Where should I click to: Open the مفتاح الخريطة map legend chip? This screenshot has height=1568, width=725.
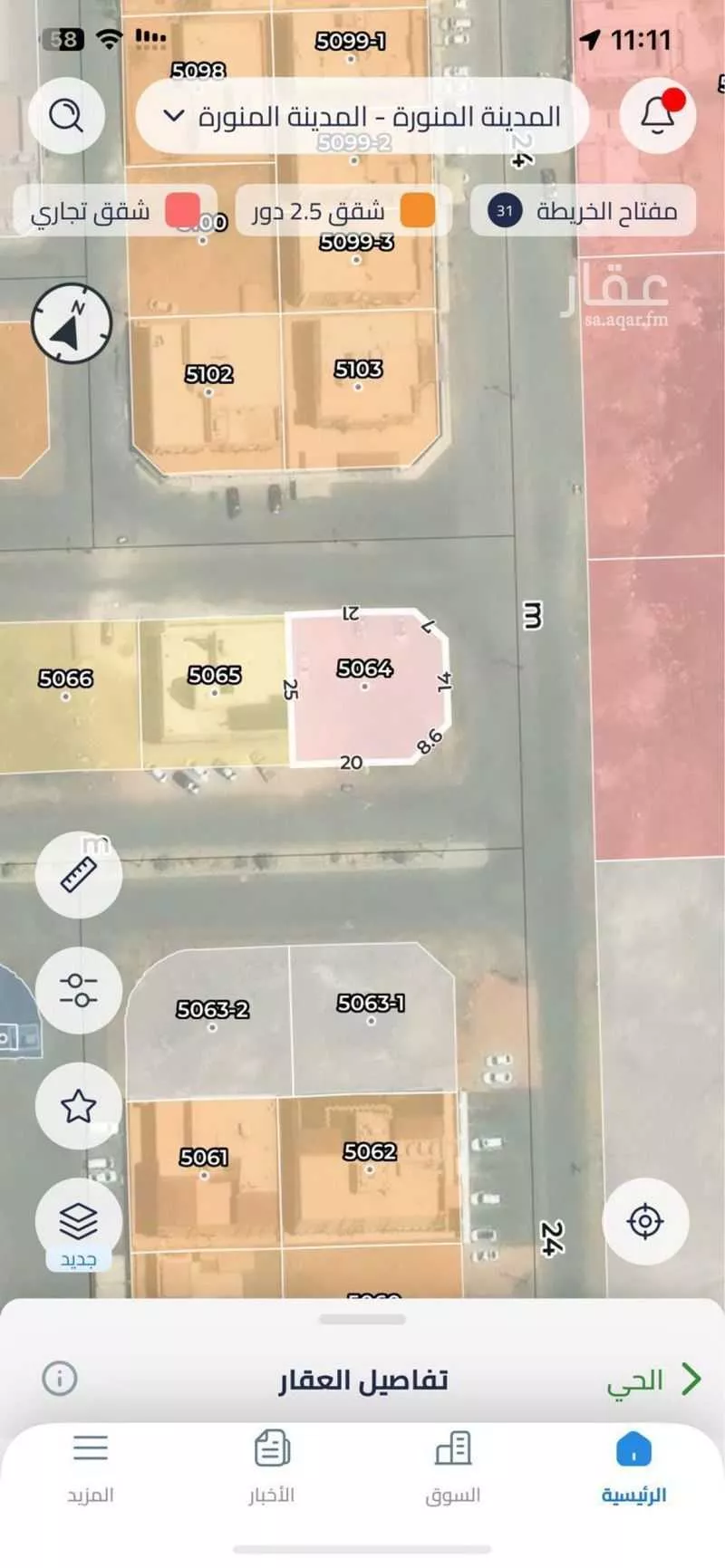[583, 211]
